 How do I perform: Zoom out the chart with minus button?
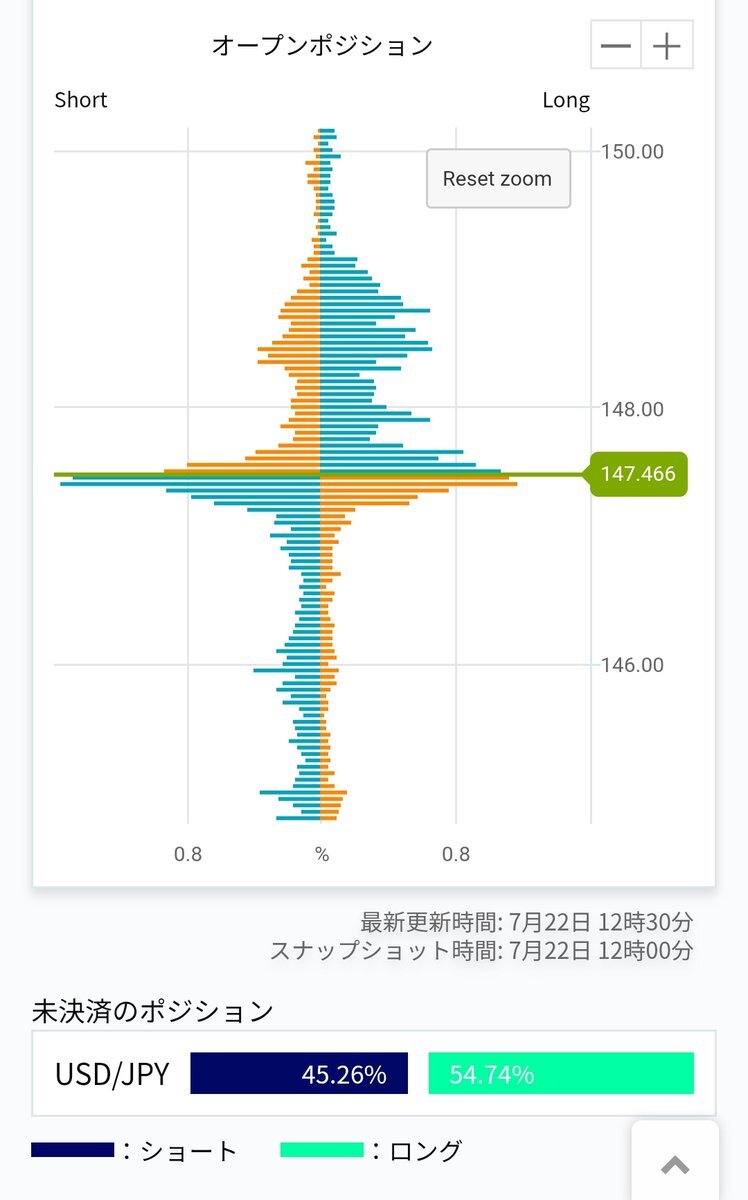[x=616, y=46]
